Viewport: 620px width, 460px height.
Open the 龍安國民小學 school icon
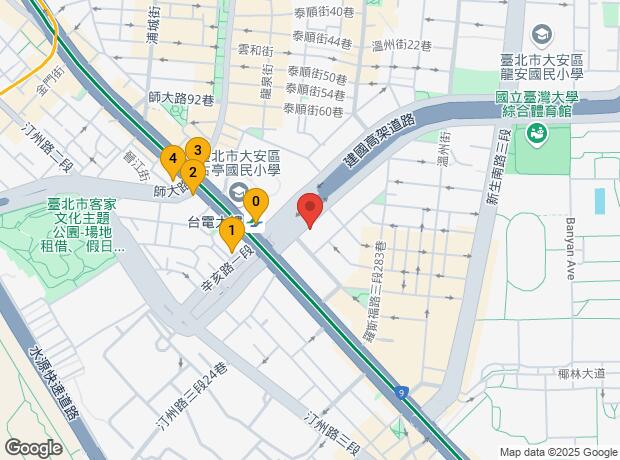point(542,35)
